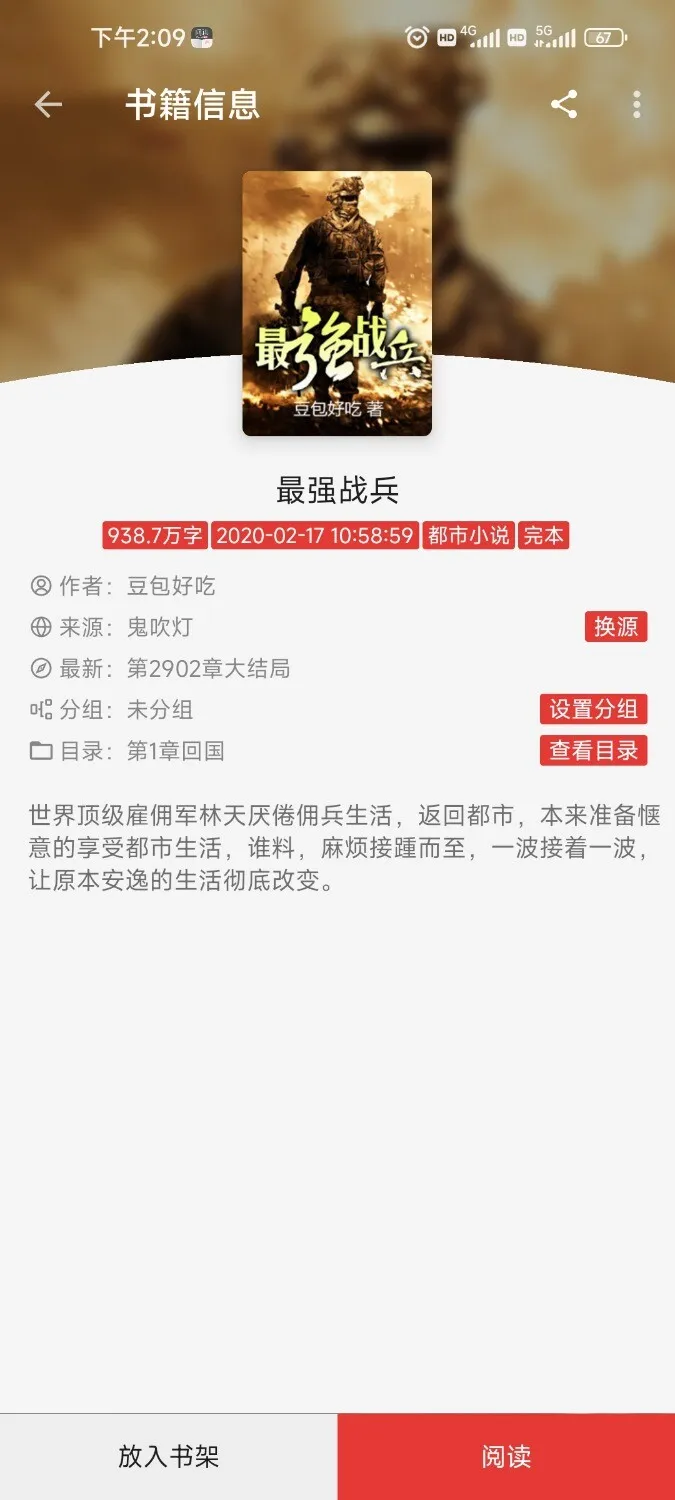The image size is (675, 1500).
Task: Tap 设置分组 to set group
Action: click(x=593, y=709)
